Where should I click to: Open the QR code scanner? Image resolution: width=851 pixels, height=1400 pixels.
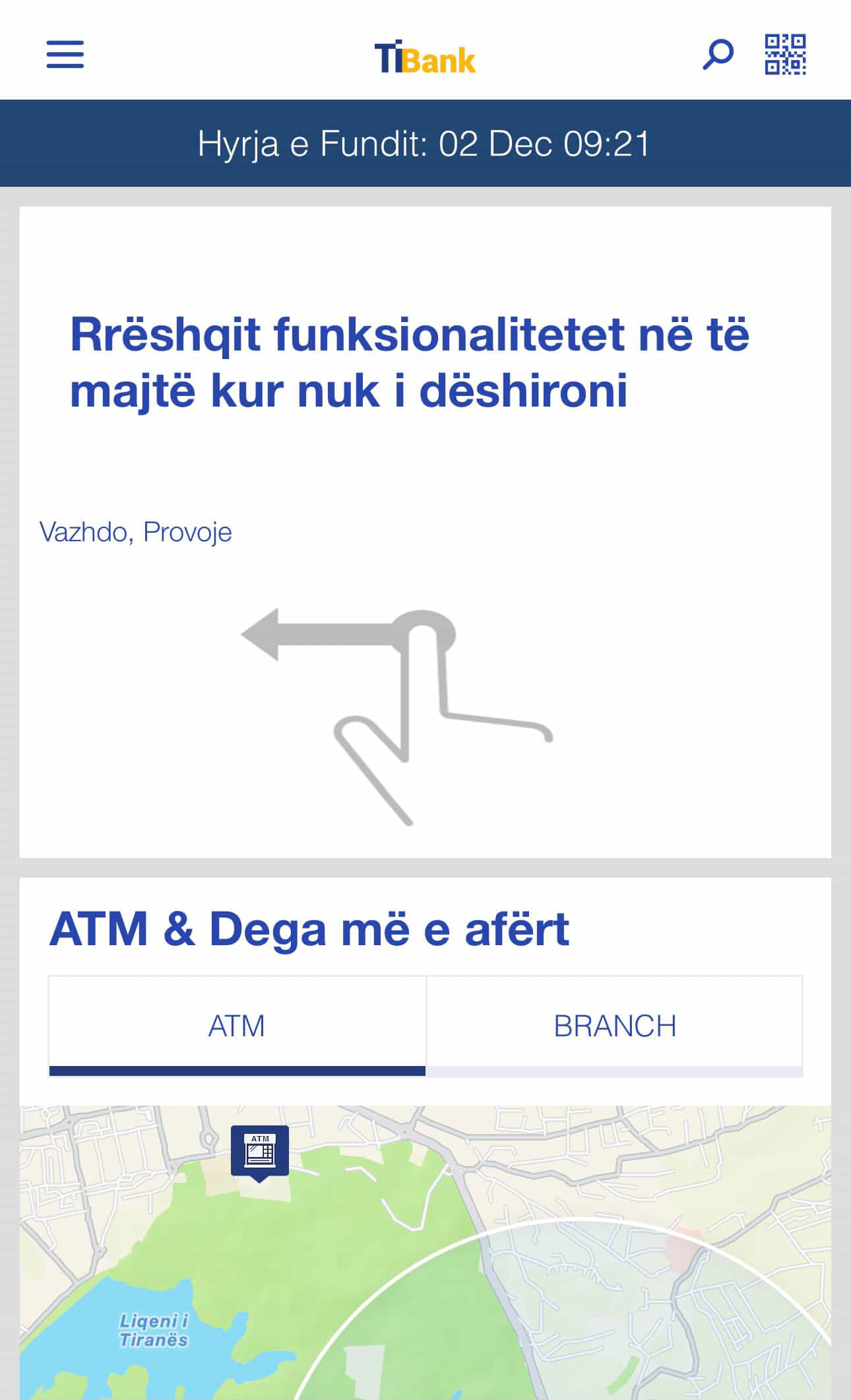click(x=785, y=54)
